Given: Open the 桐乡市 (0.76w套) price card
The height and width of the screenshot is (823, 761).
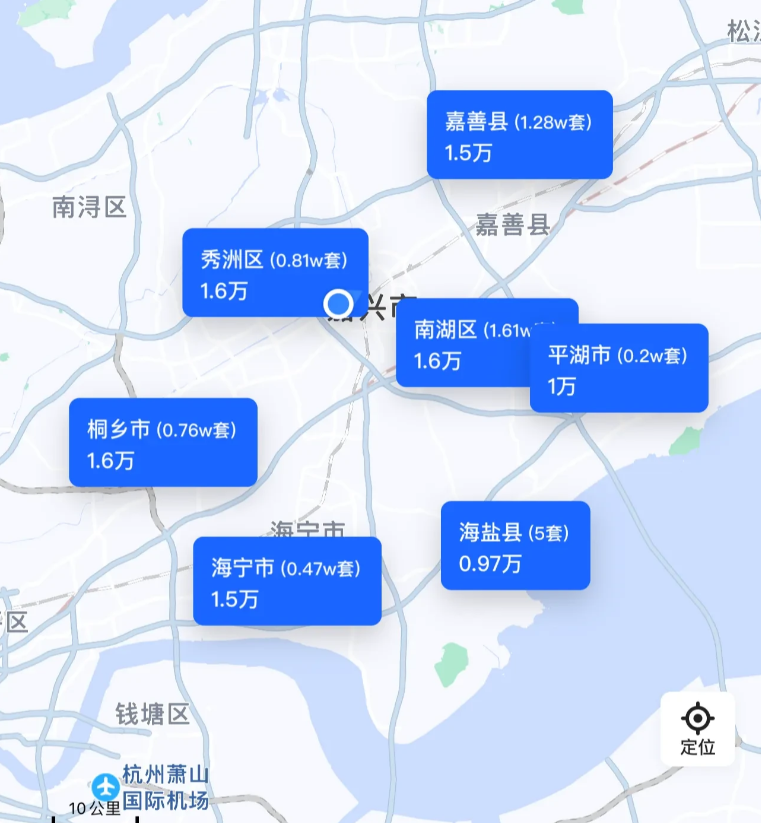Looking at the screenshot, I should [x=163, y=443].
